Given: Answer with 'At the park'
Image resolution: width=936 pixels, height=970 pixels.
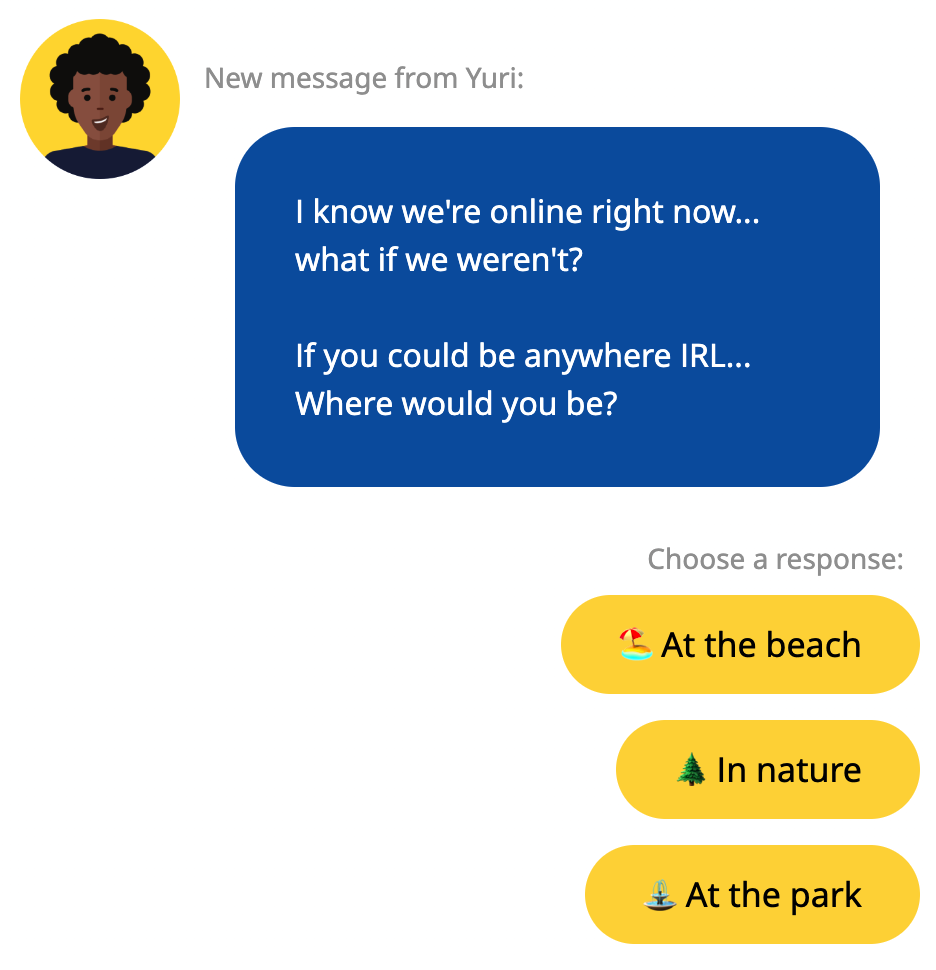Looking at the screenshot, I should pos(752,895).
